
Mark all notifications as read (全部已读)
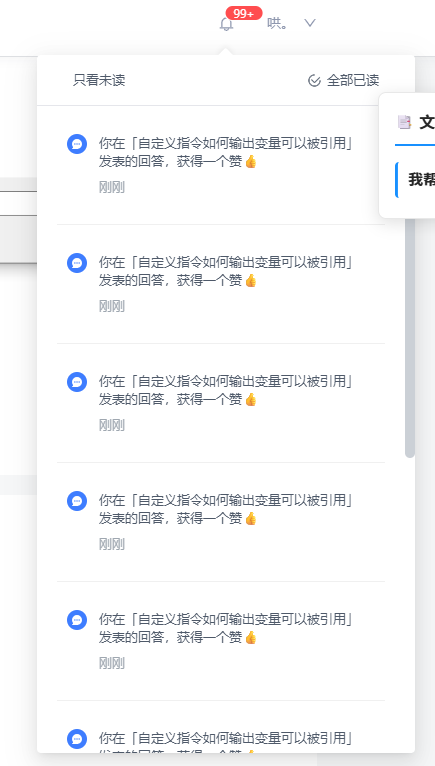343,80
